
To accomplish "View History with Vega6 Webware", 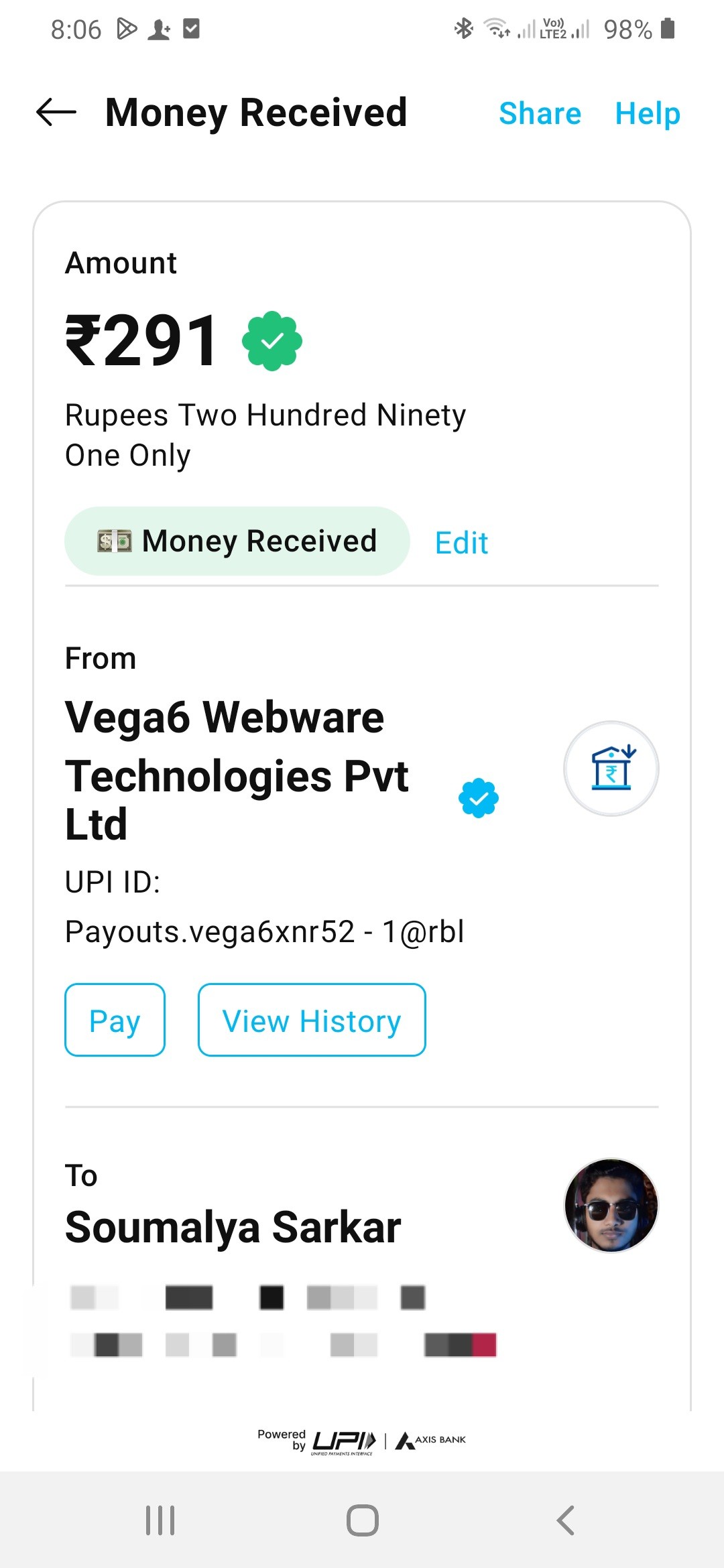I will 312,1020.
